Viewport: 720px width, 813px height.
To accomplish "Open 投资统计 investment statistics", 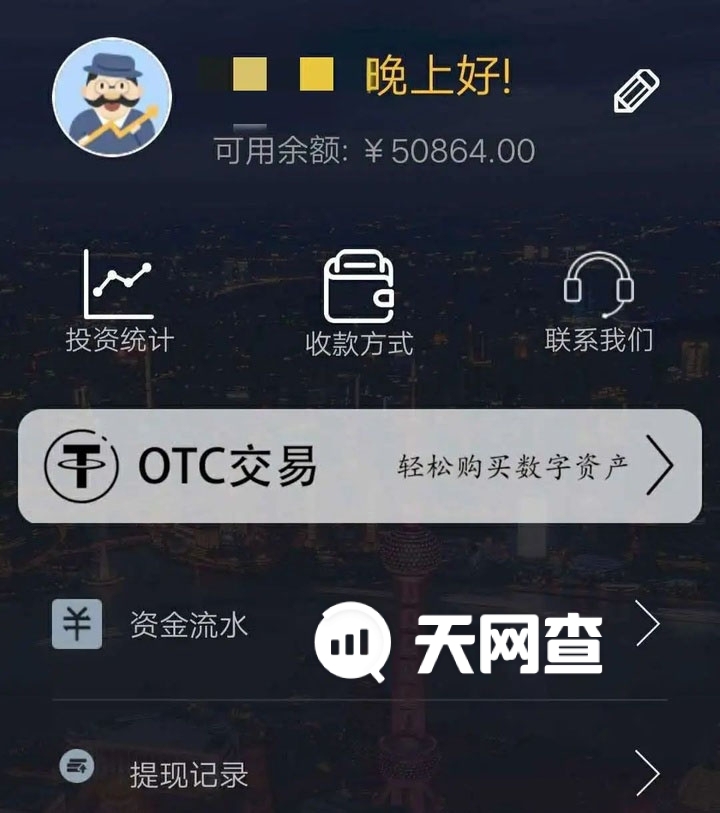I will [119, 300].
